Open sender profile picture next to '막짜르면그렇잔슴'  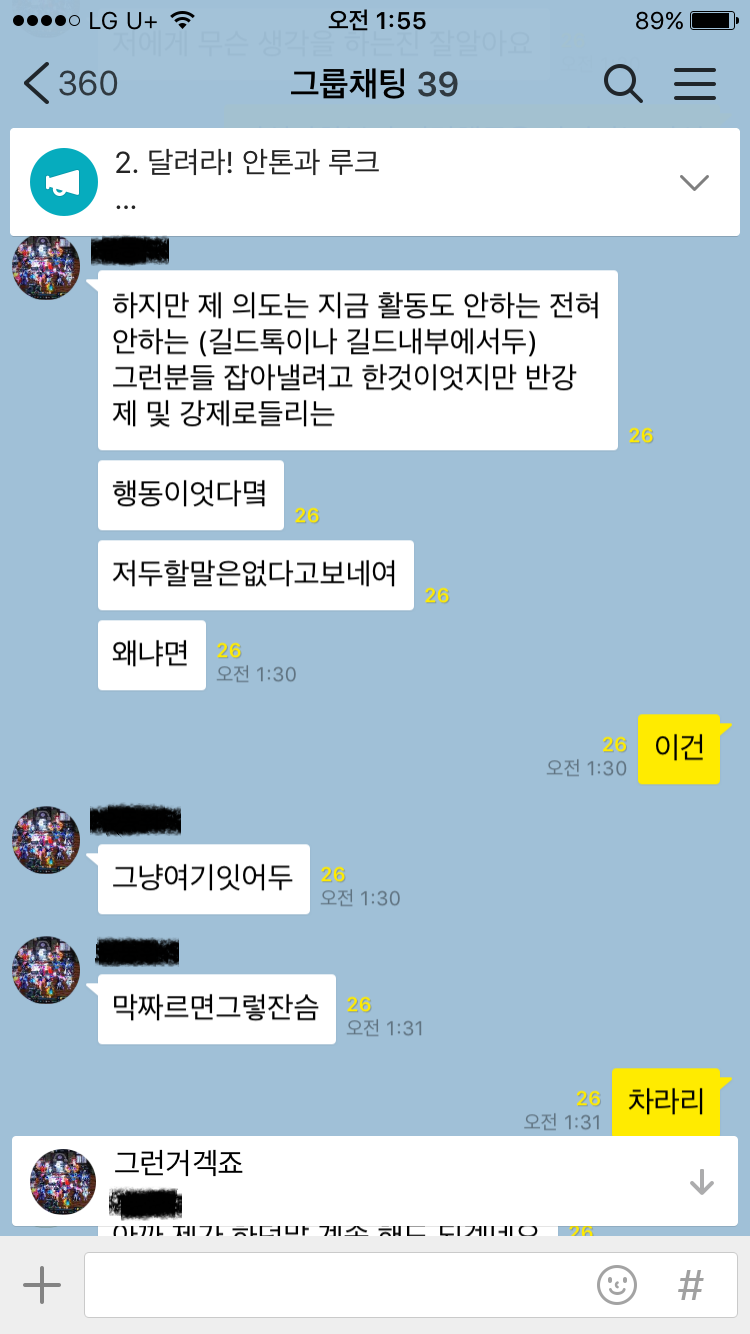tap(46, 970)
